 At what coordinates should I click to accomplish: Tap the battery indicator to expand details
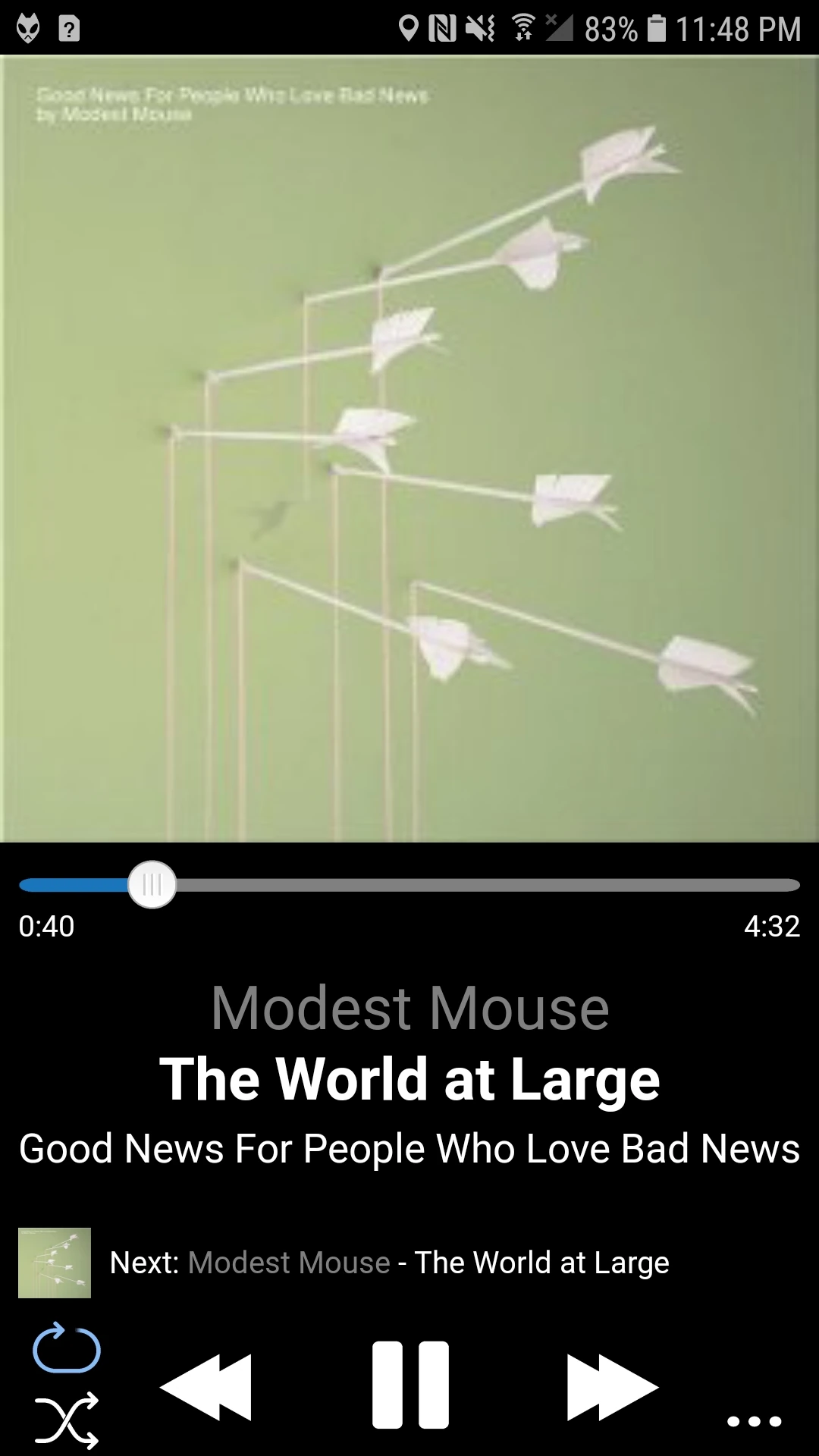(x=657, y=29)
